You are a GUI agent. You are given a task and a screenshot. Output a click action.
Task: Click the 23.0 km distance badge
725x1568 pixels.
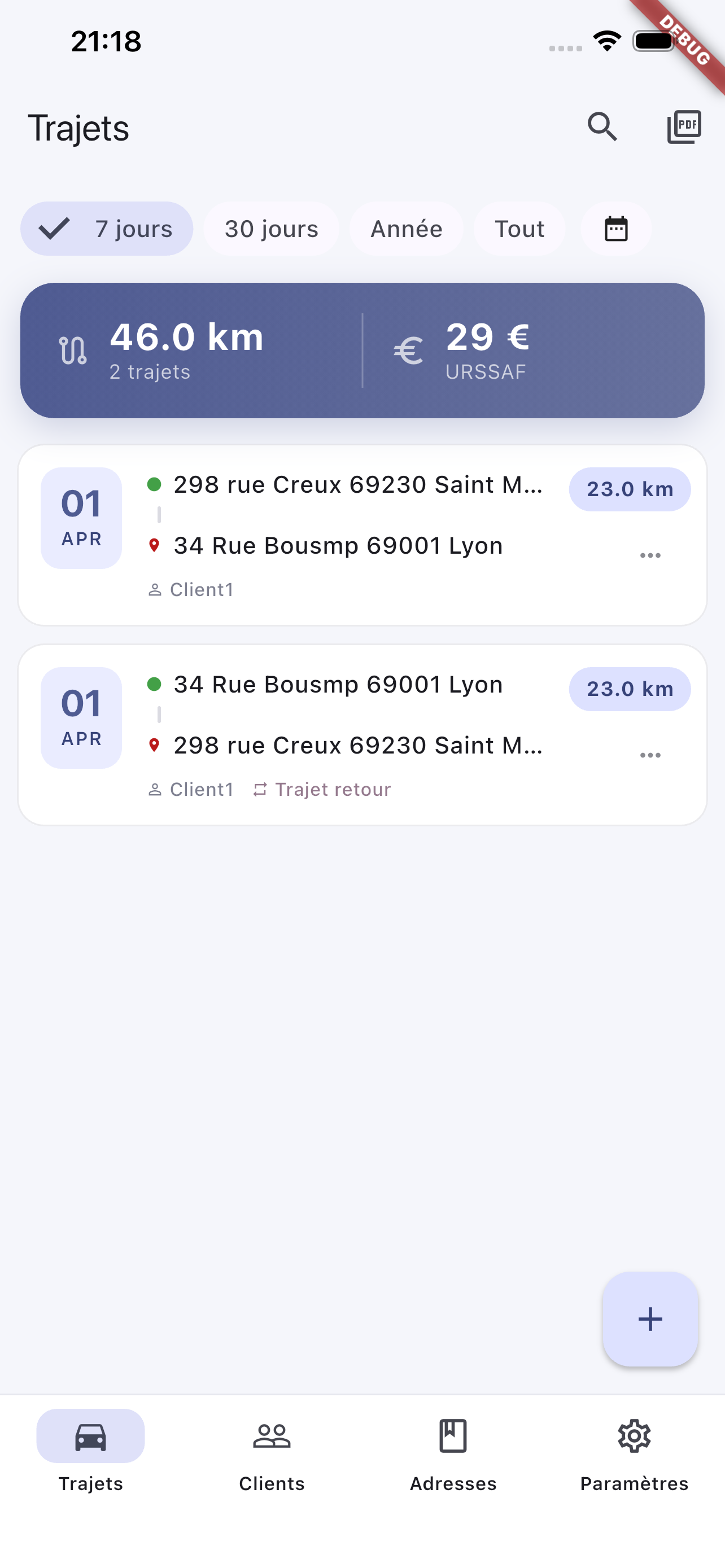coord(630,489)
